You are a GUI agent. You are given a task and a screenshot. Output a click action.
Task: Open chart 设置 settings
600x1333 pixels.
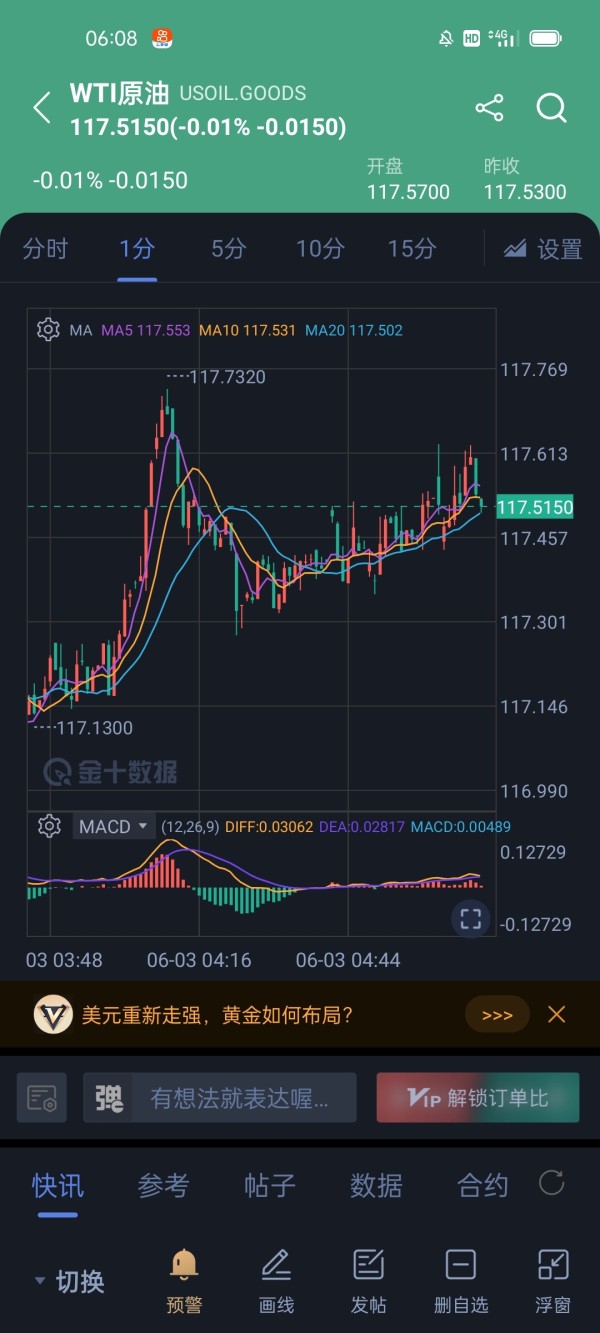point(543,249)
